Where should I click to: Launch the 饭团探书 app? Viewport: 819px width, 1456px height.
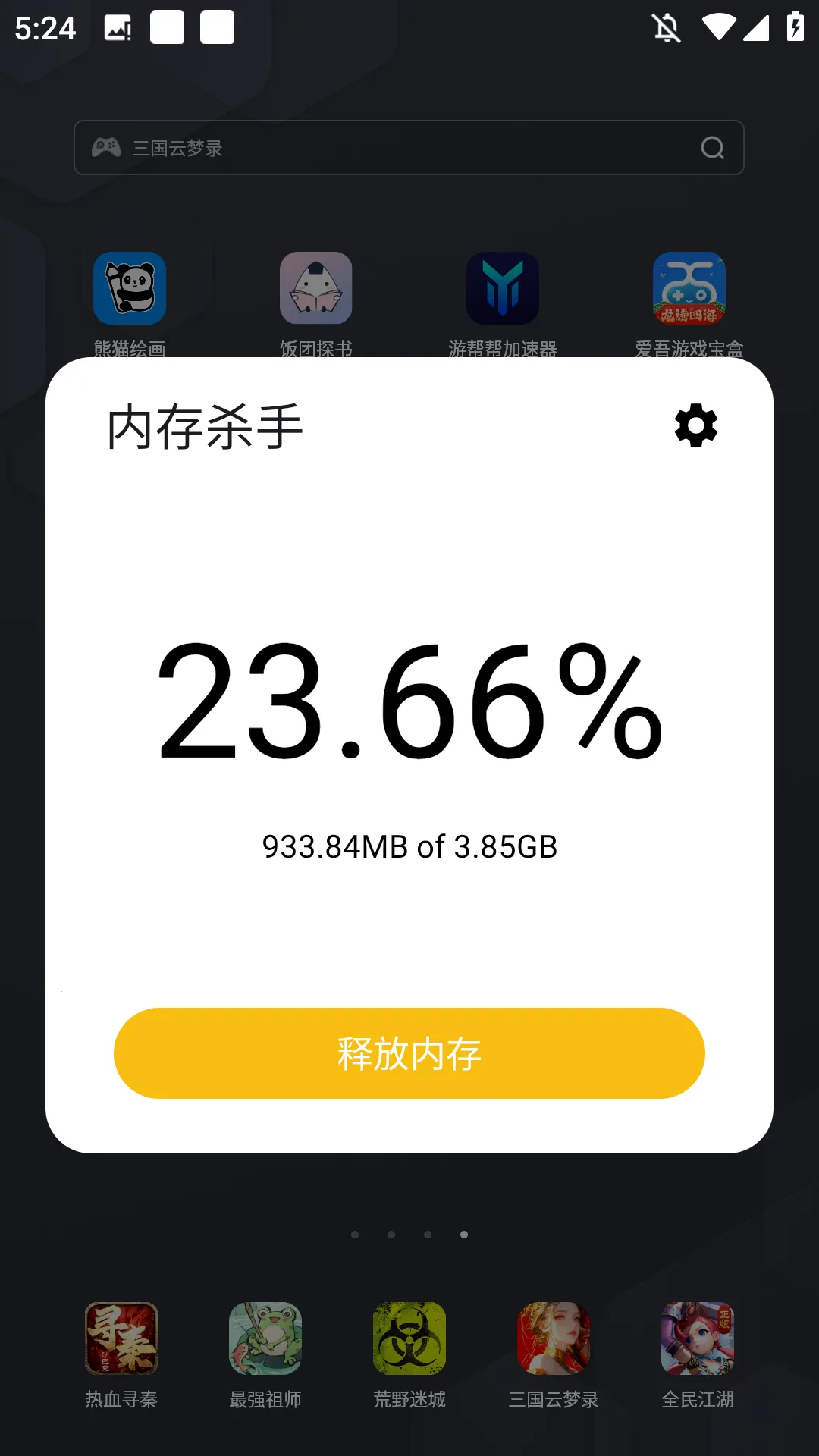(315, 289)
